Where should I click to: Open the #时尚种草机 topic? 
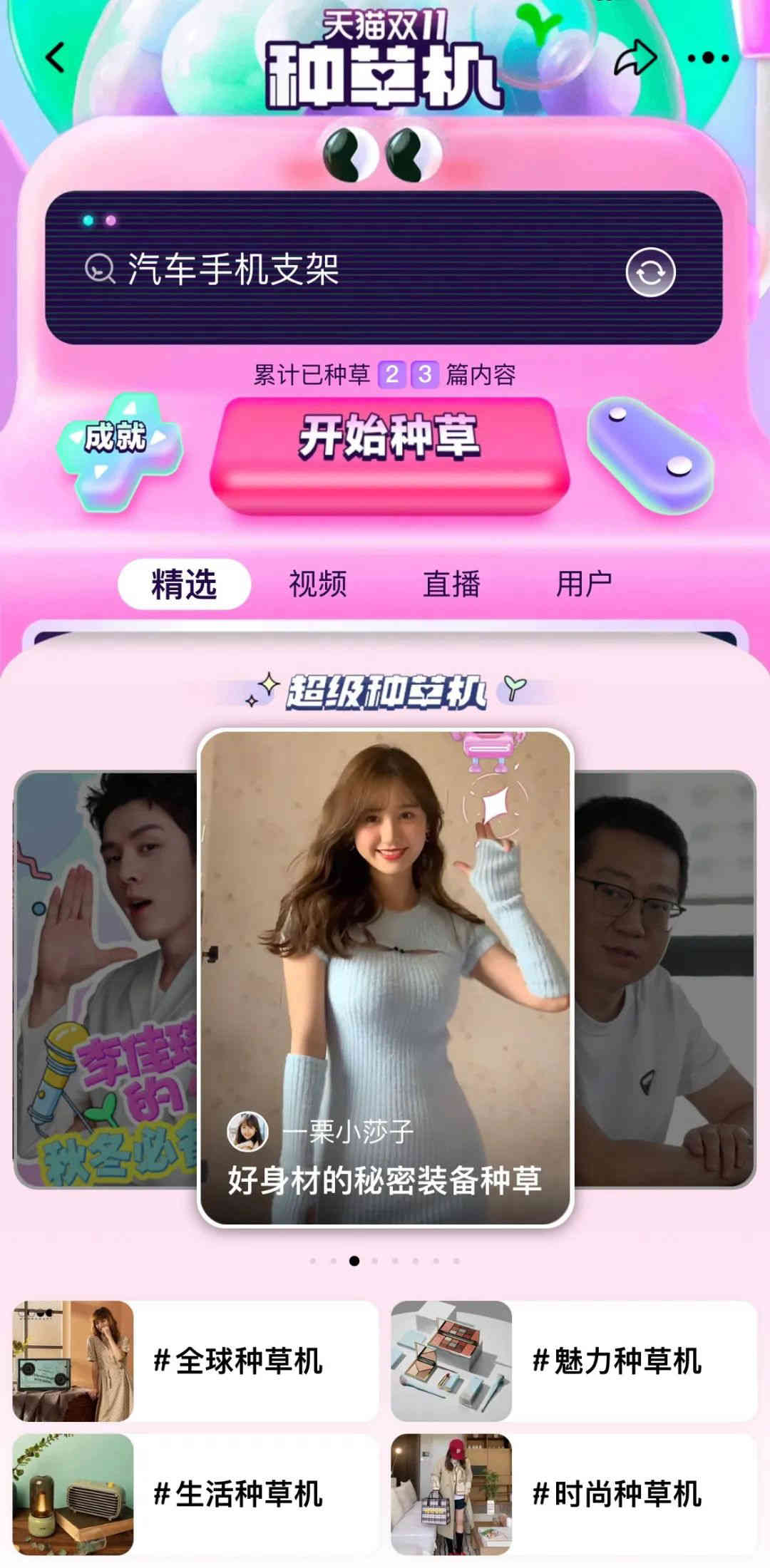[x=574, y=1493]
